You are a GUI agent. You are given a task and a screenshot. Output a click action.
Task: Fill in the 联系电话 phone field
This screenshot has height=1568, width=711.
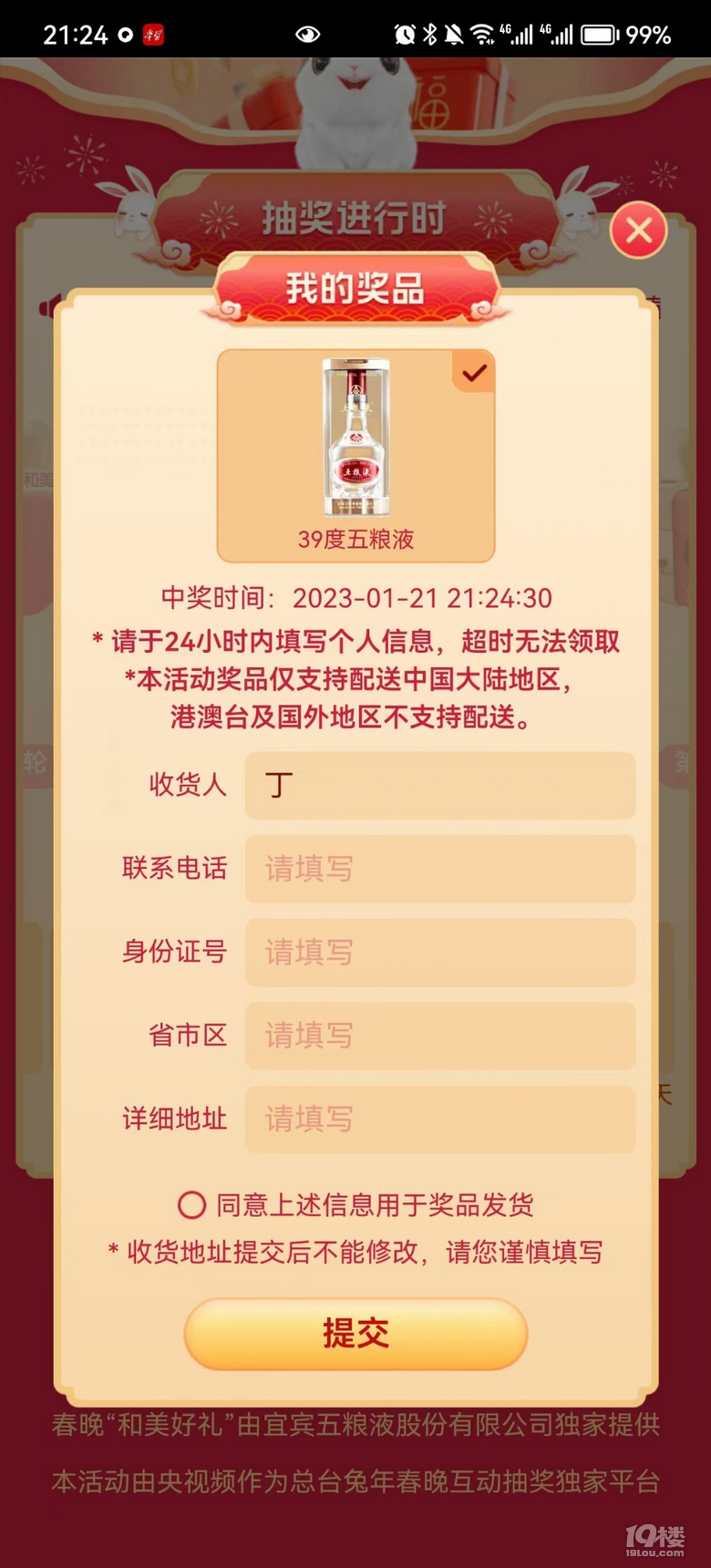(439, 869)
